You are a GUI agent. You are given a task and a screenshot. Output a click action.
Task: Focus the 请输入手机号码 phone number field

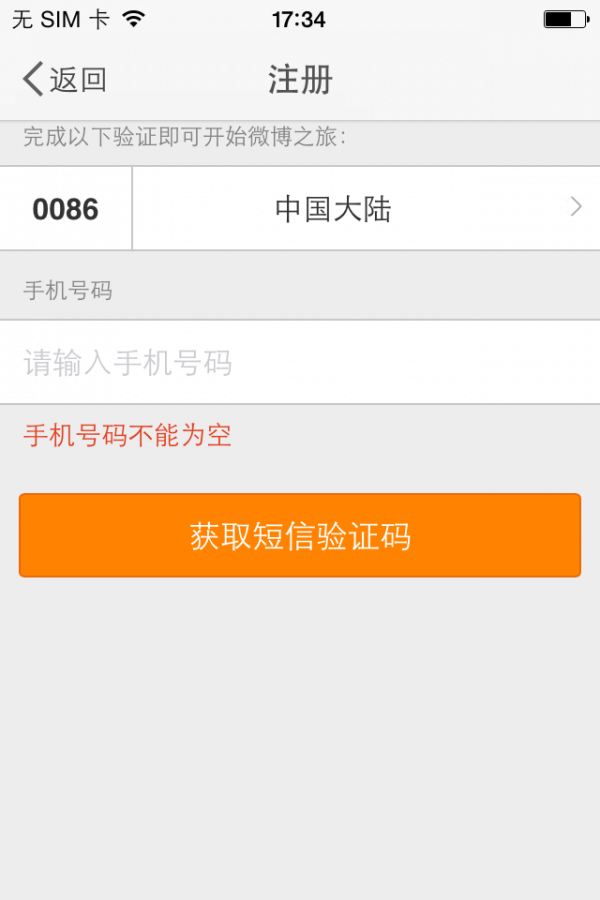click(300, 362)
